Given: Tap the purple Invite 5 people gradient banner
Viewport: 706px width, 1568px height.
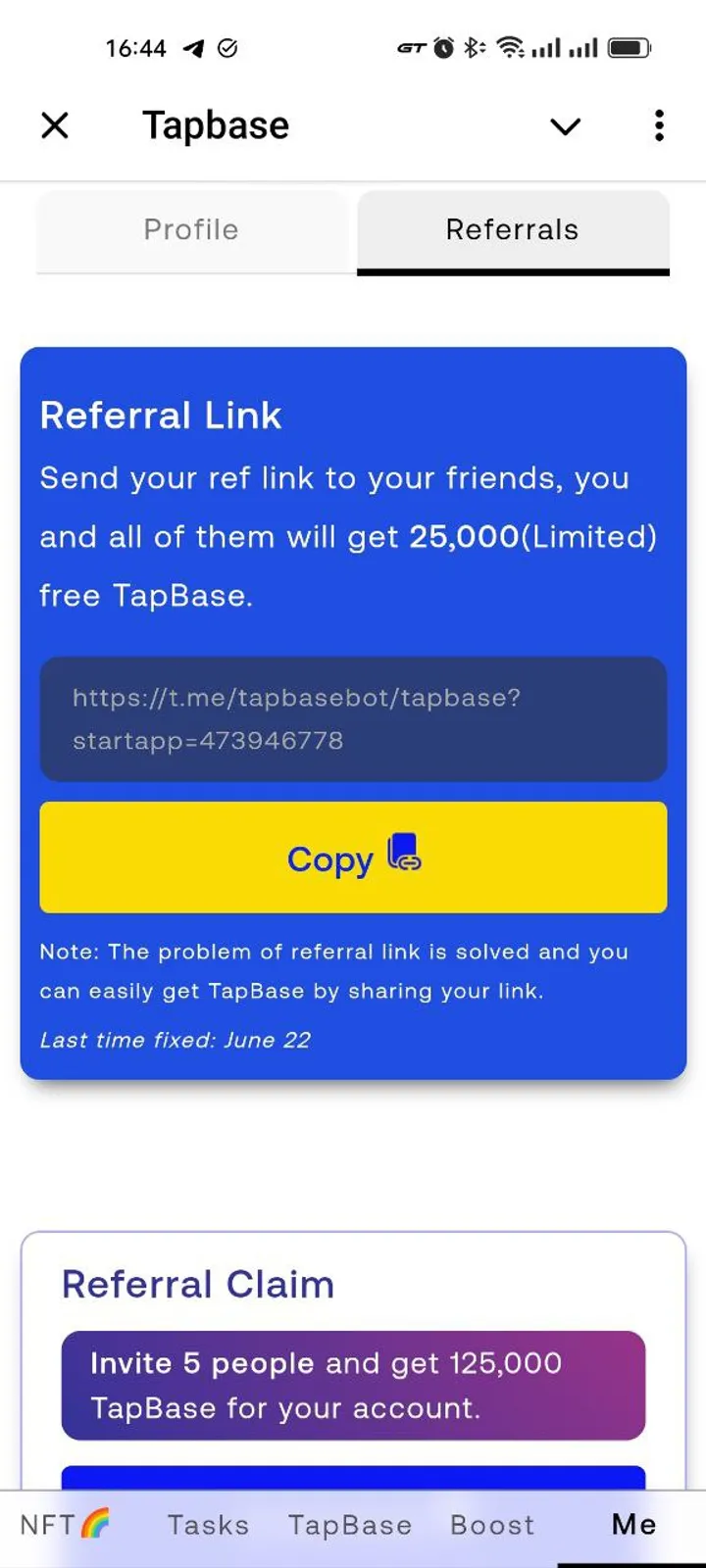Looking at the screenshot, I should [353, 1385].
